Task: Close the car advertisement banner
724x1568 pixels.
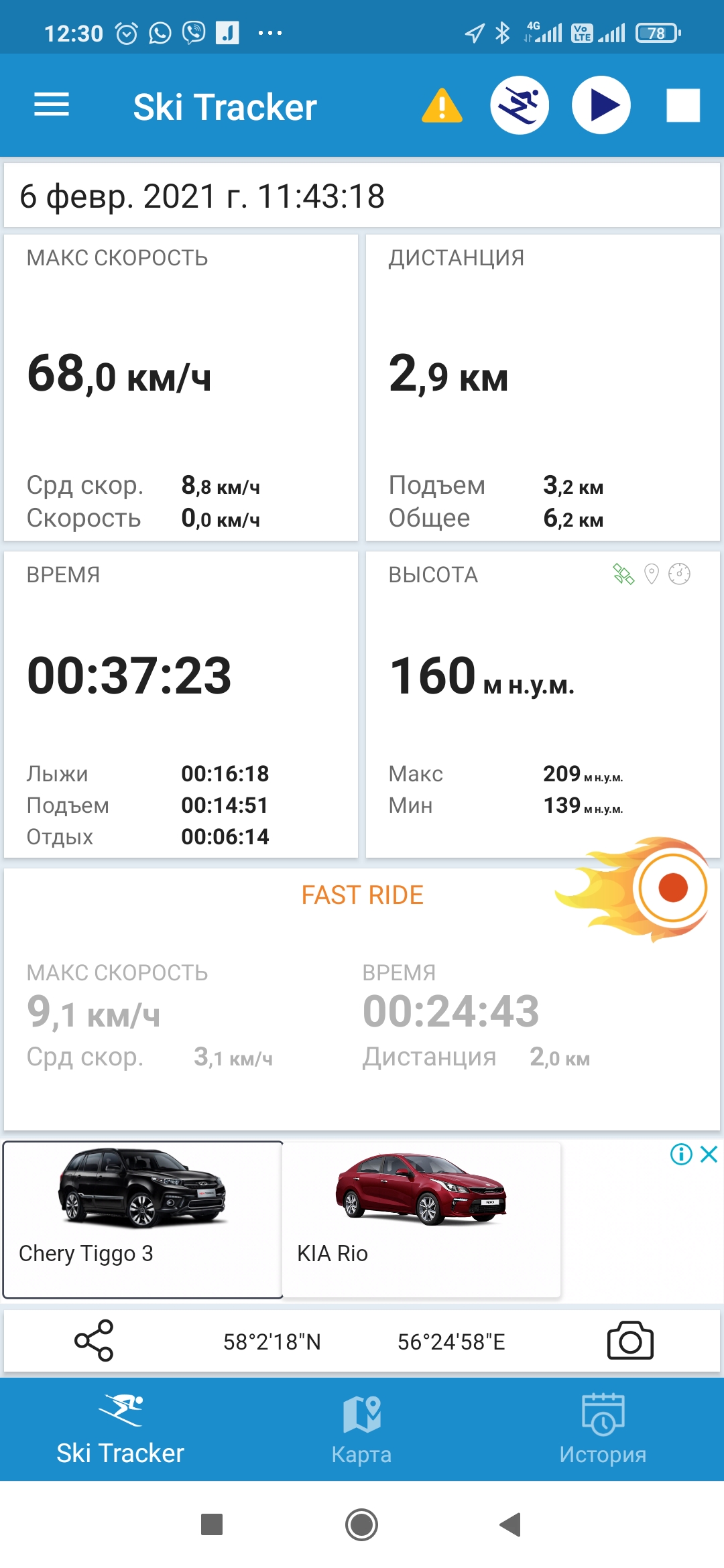Action: 709,1154
